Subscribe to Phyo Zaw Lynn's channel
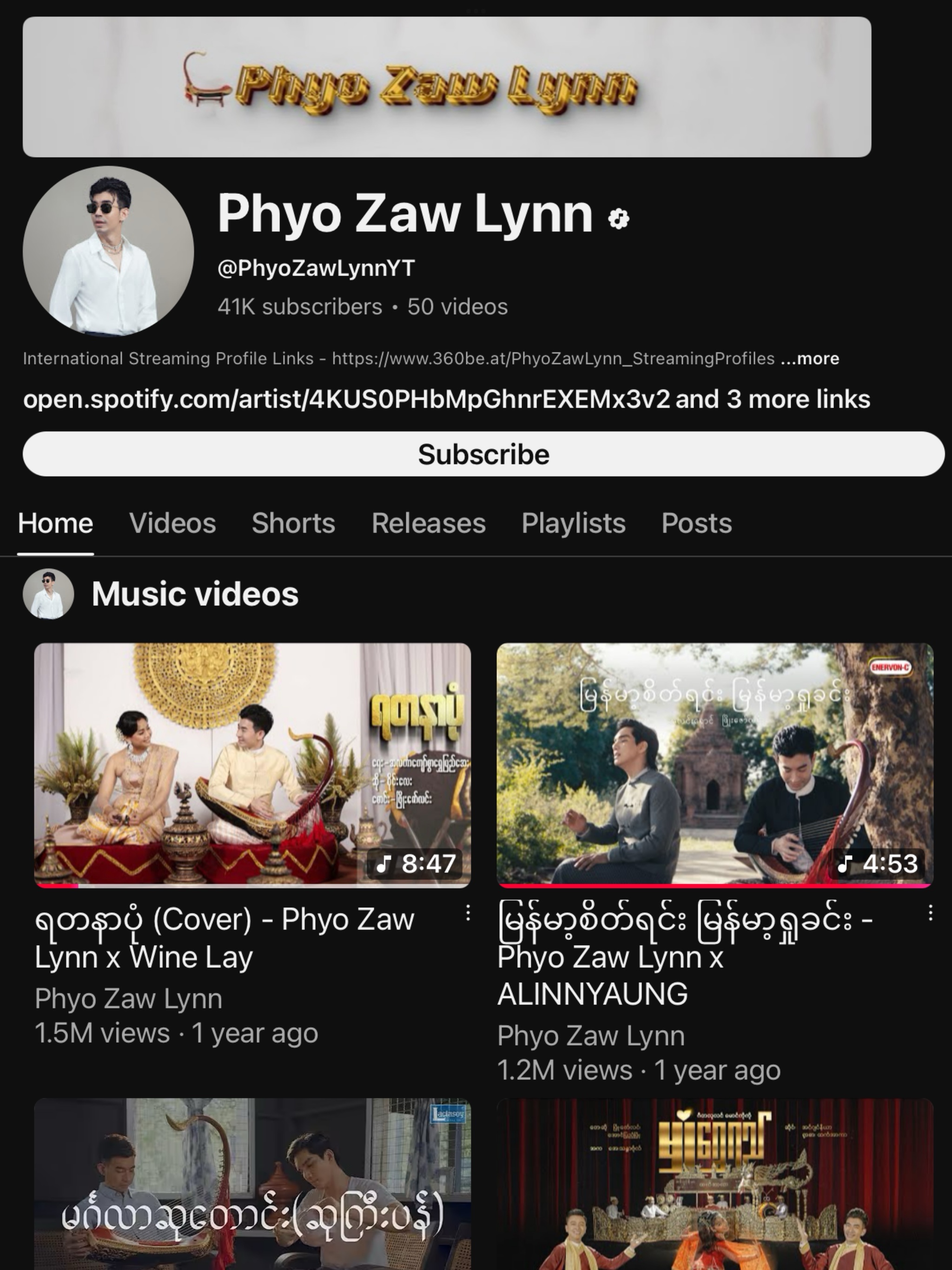Image resolution: width=952 pixels, height=1270 pixels. [x=483, y=454]
